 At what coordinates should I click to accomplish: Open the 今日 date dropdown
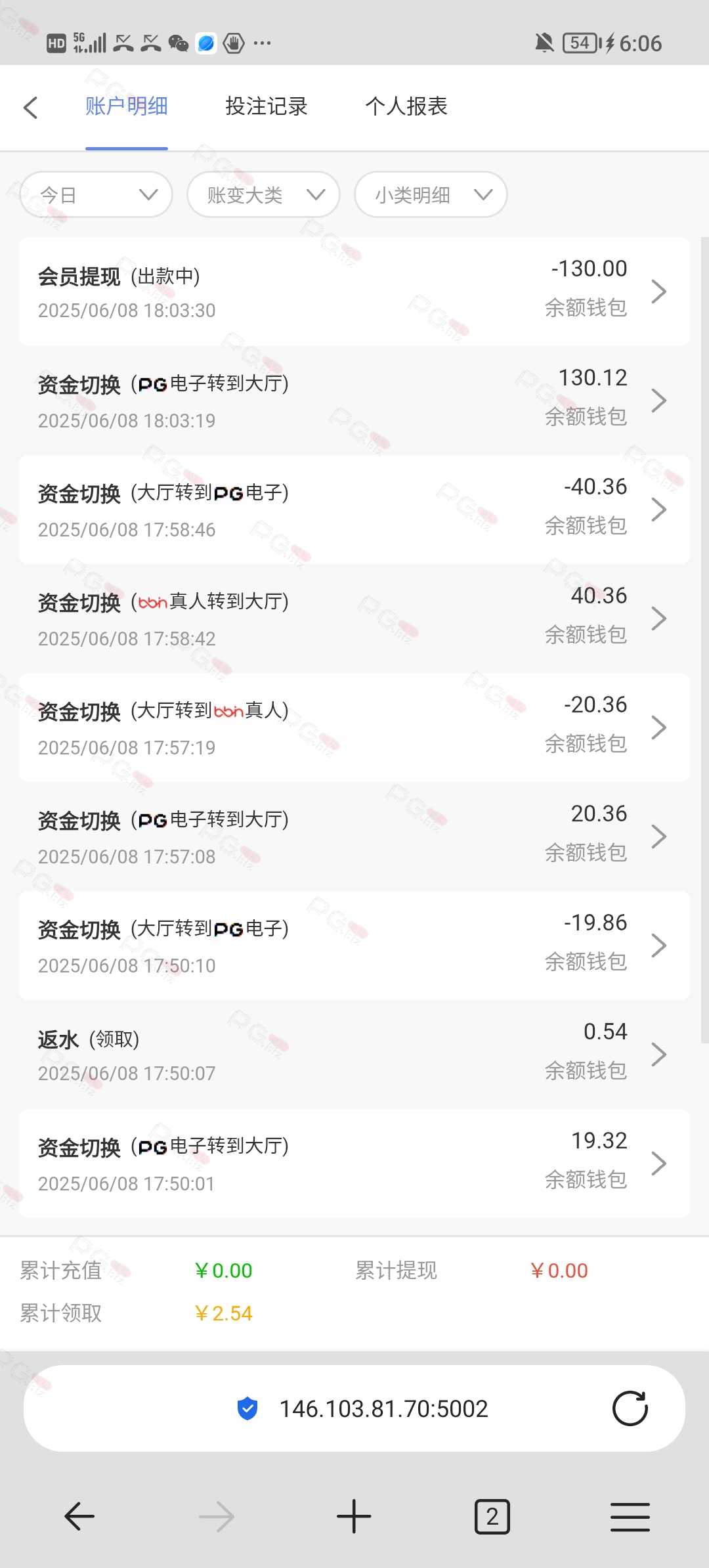tap(97, 194)
